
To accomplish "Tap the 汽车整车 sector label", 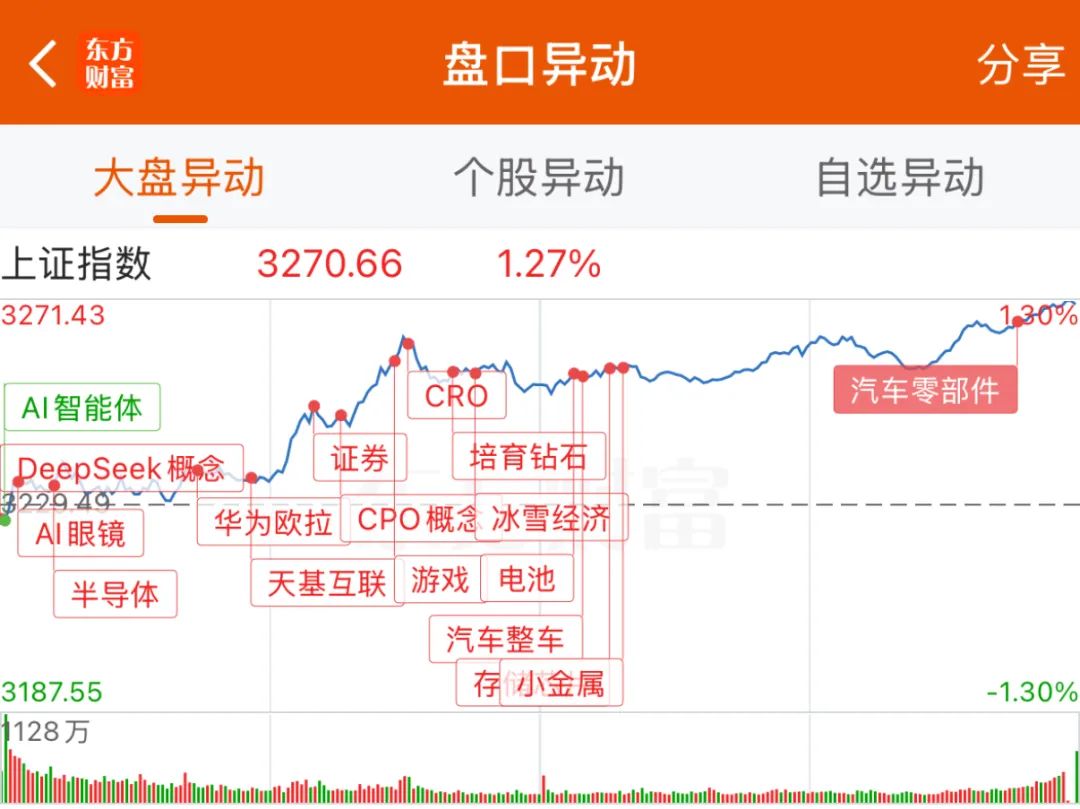I will [x=505, y=640].
